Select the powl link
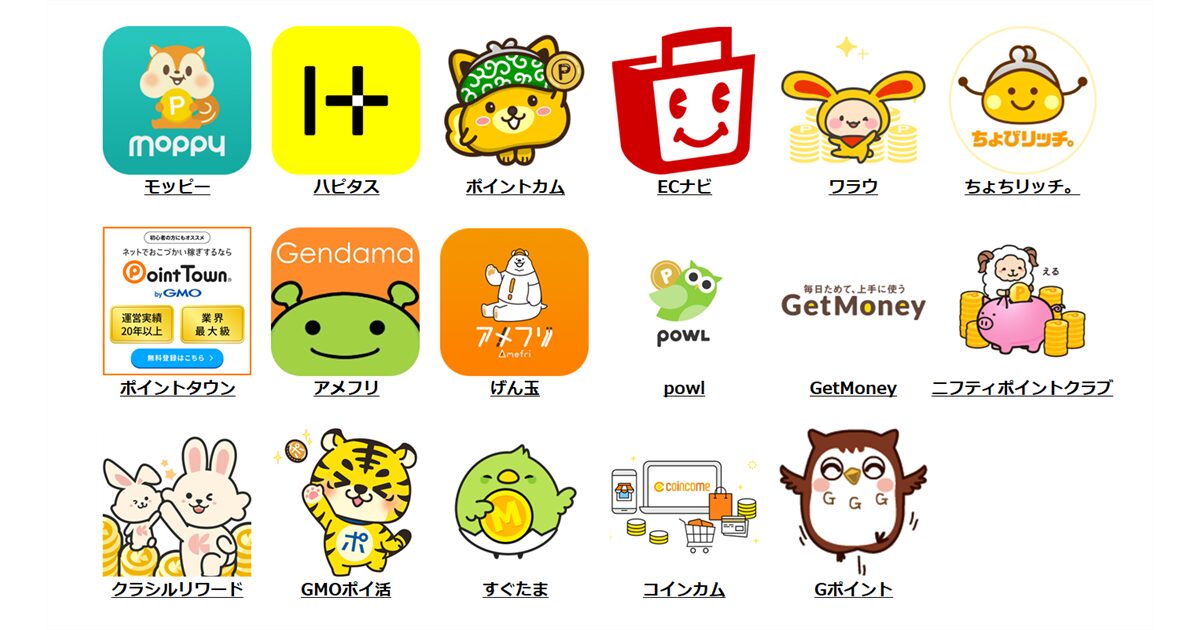This screenshot has height=630, width=1200. [x=684, y=388]
